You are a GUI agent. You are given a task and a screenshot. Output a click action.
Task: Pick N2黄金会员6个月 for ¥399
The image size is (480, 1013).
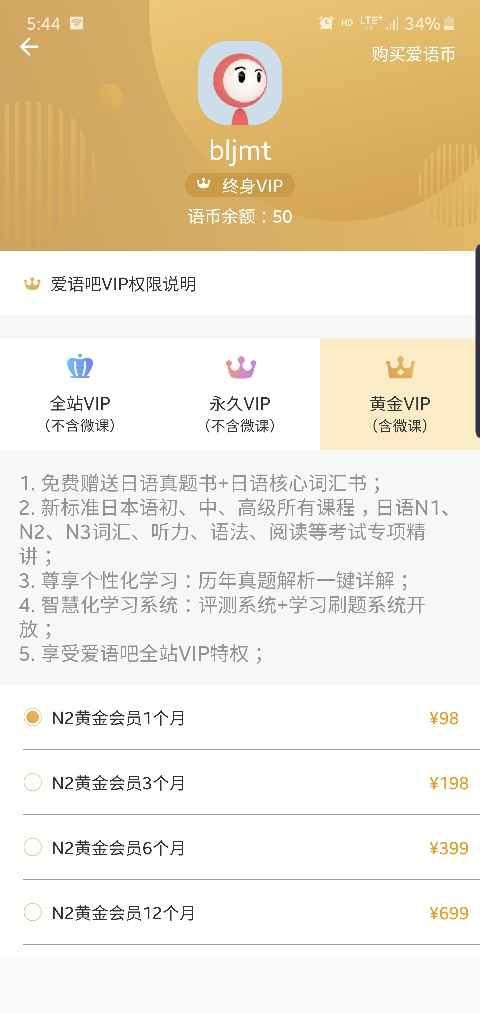240,848
